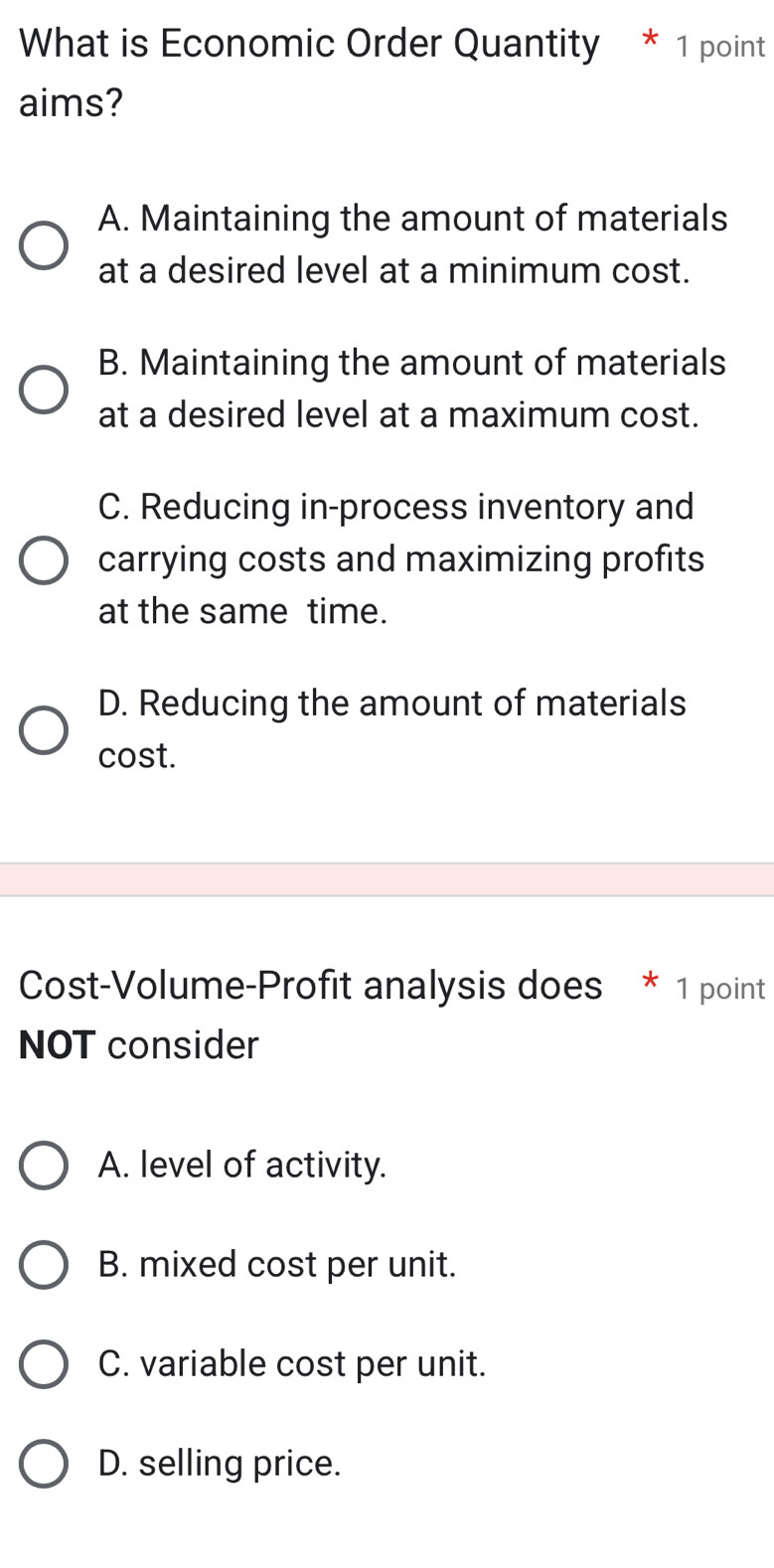Viewport: 774px width, 1568px height.
Task: Select EOQ option A: desired level, minimum cost
Action: click(45, 245)
